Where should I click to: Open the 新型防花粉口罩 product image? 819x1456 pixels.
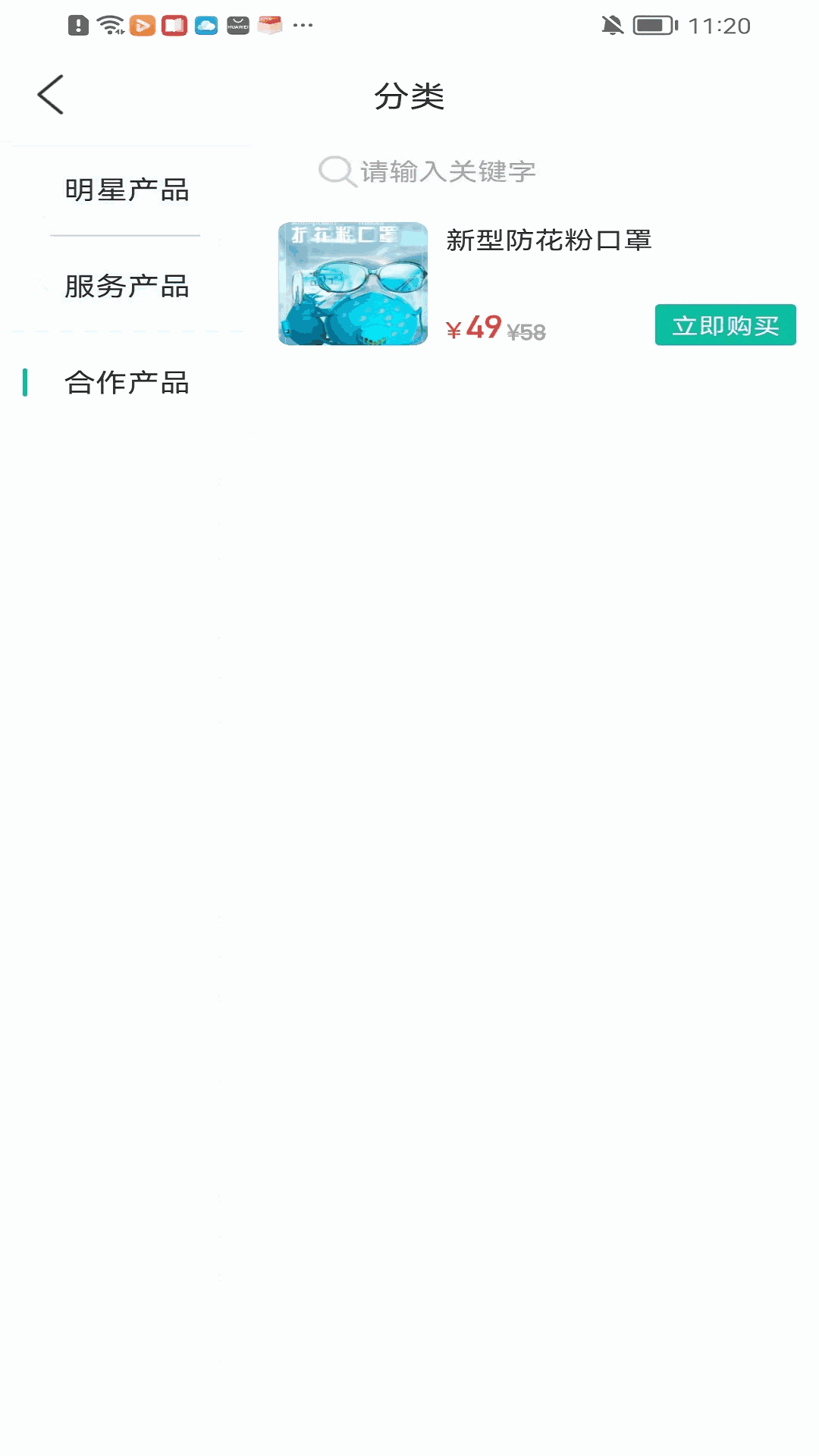(x=353, y=284)
